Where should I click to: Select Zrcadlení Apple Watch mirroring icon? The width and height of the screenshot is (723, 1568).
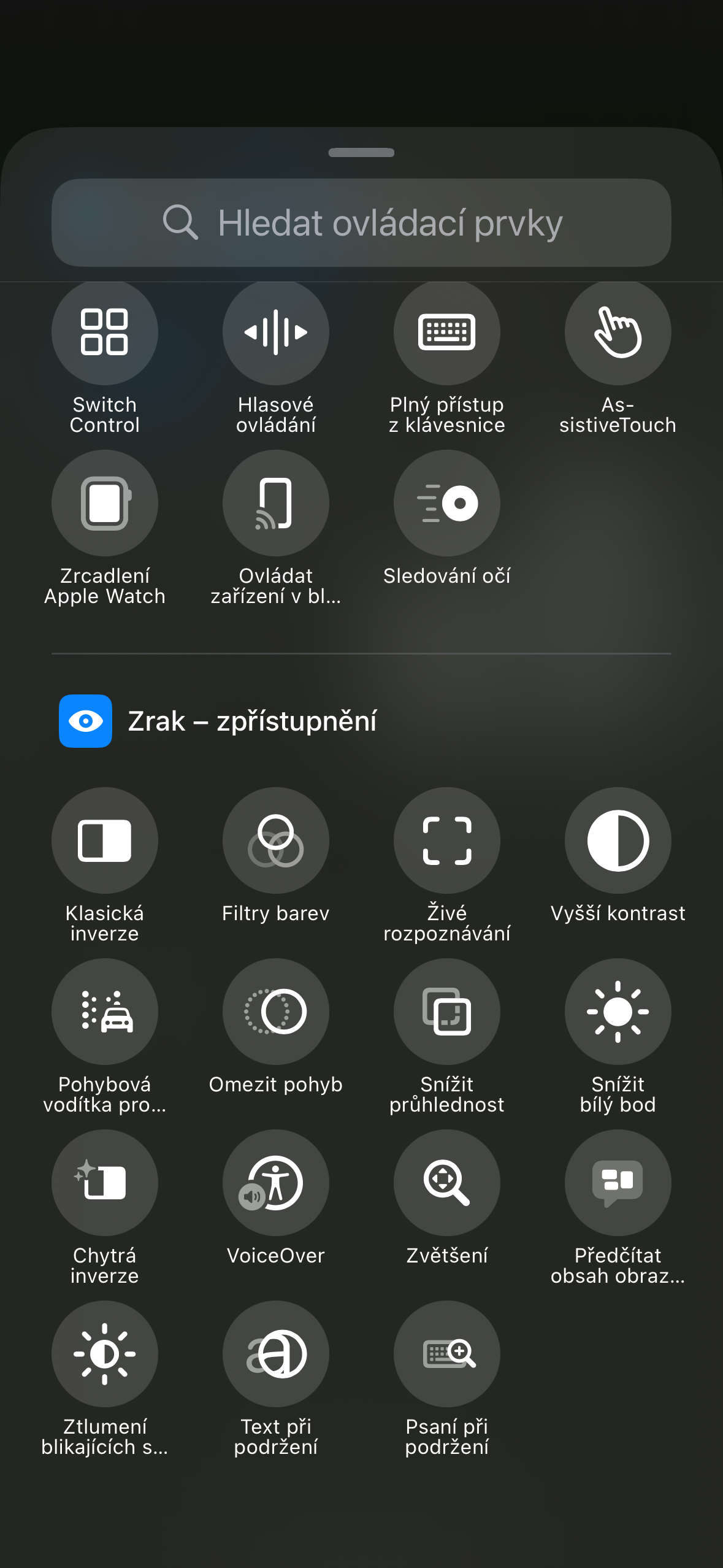(104, 502)
